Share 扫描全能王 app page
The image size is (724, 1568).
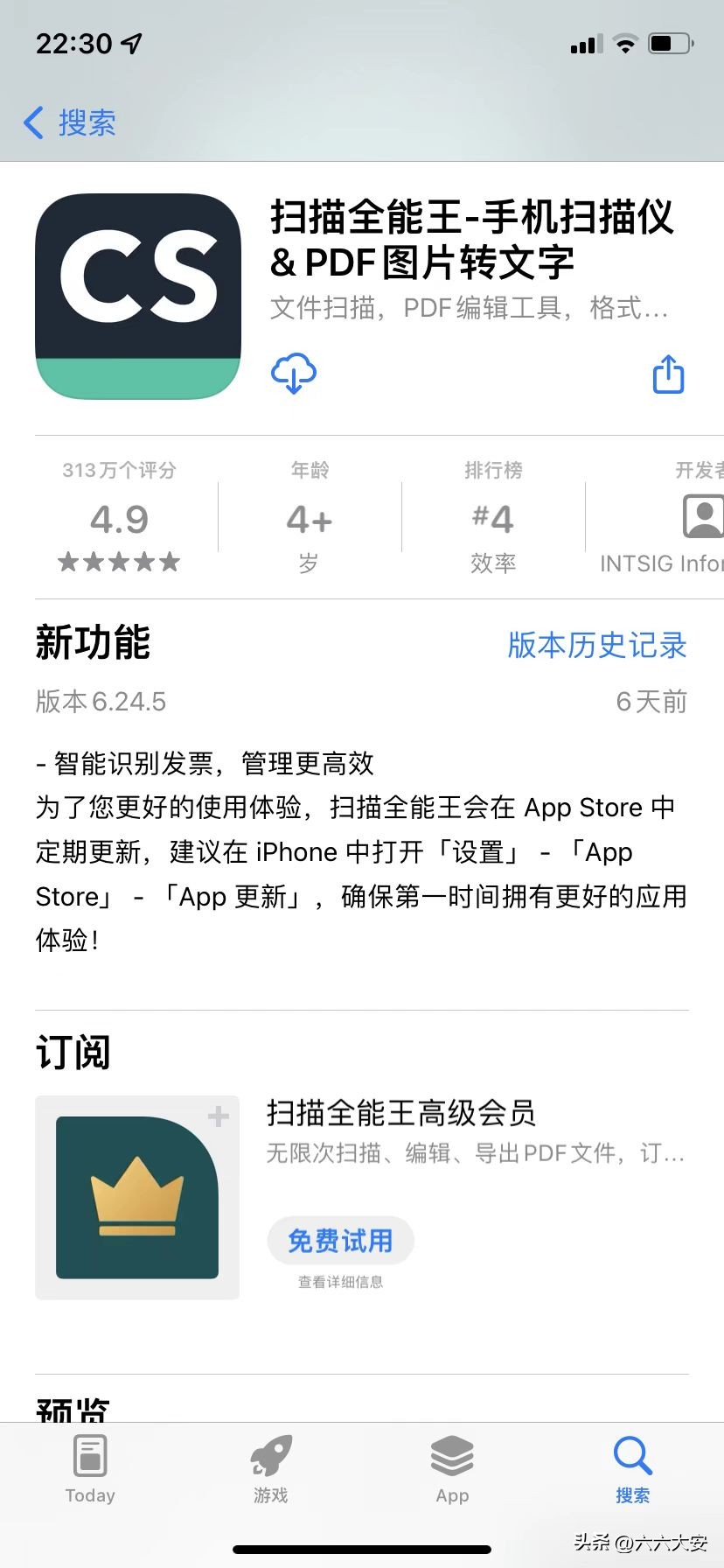(669, 374)
